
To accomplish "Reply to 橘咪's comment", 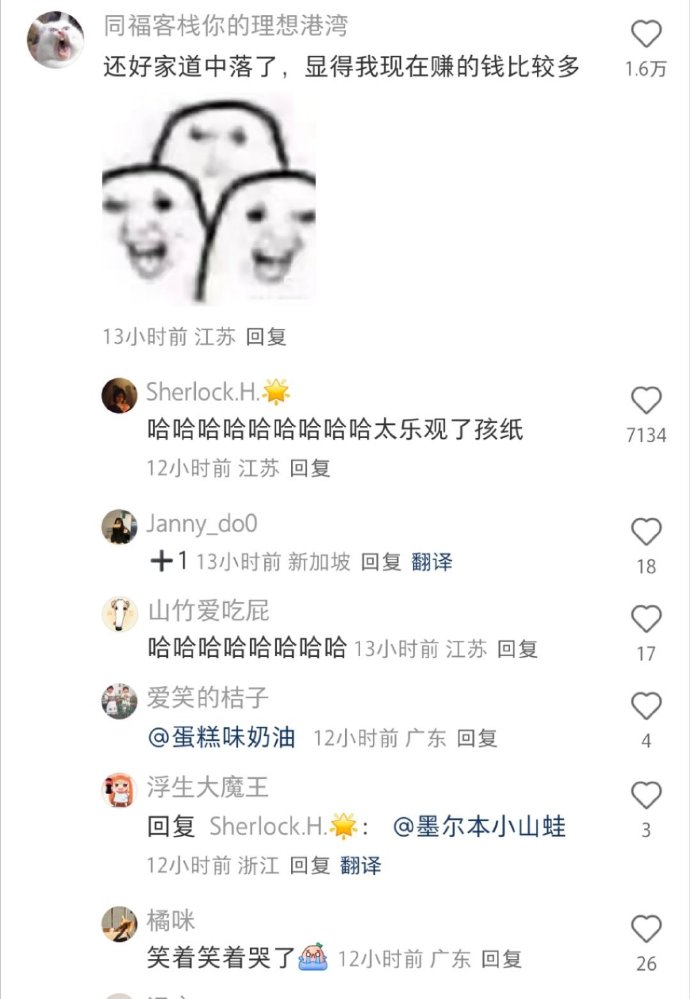I will tap(502, 959).
